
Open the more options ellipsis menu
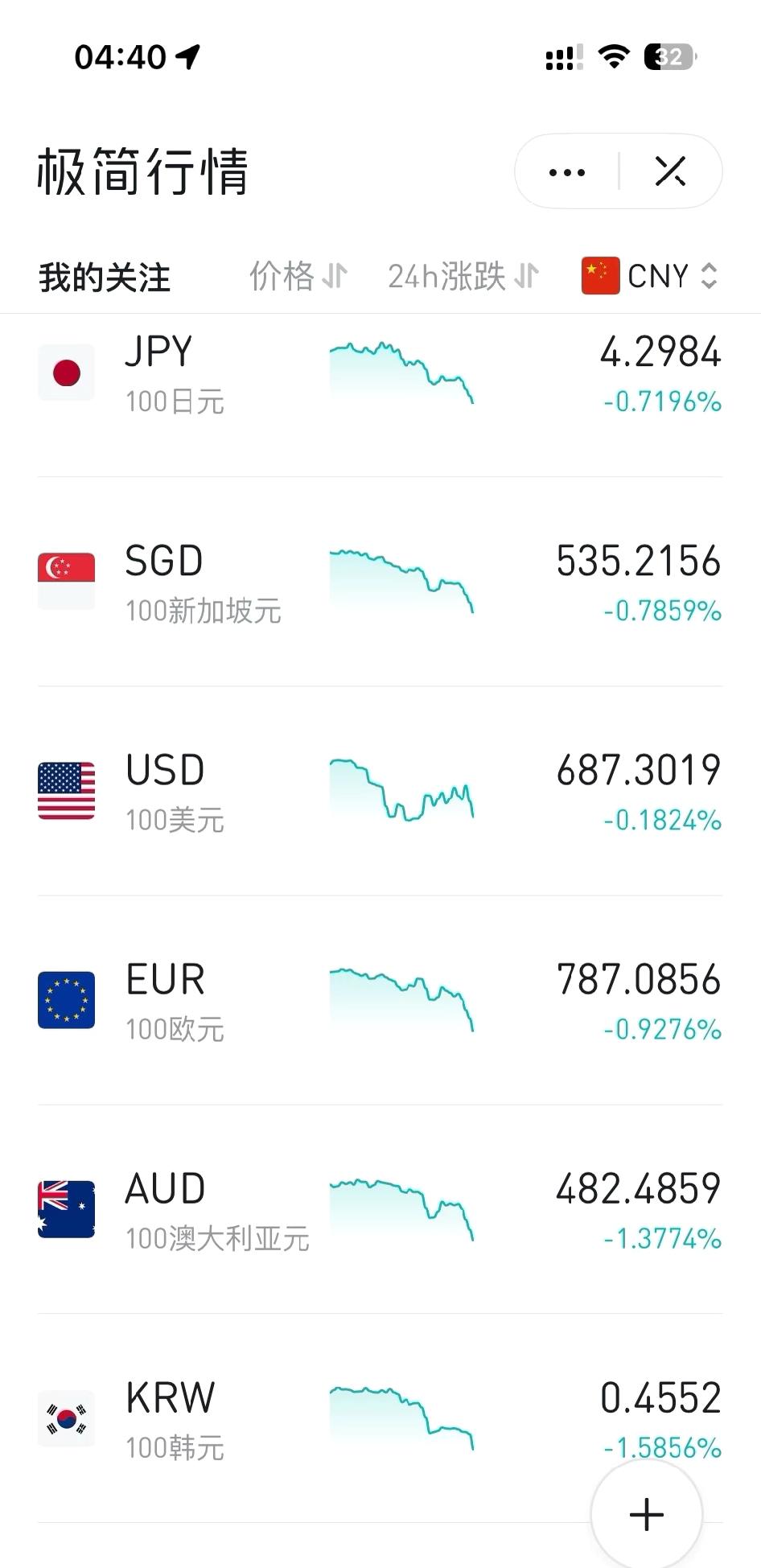(x=566, y=171)
